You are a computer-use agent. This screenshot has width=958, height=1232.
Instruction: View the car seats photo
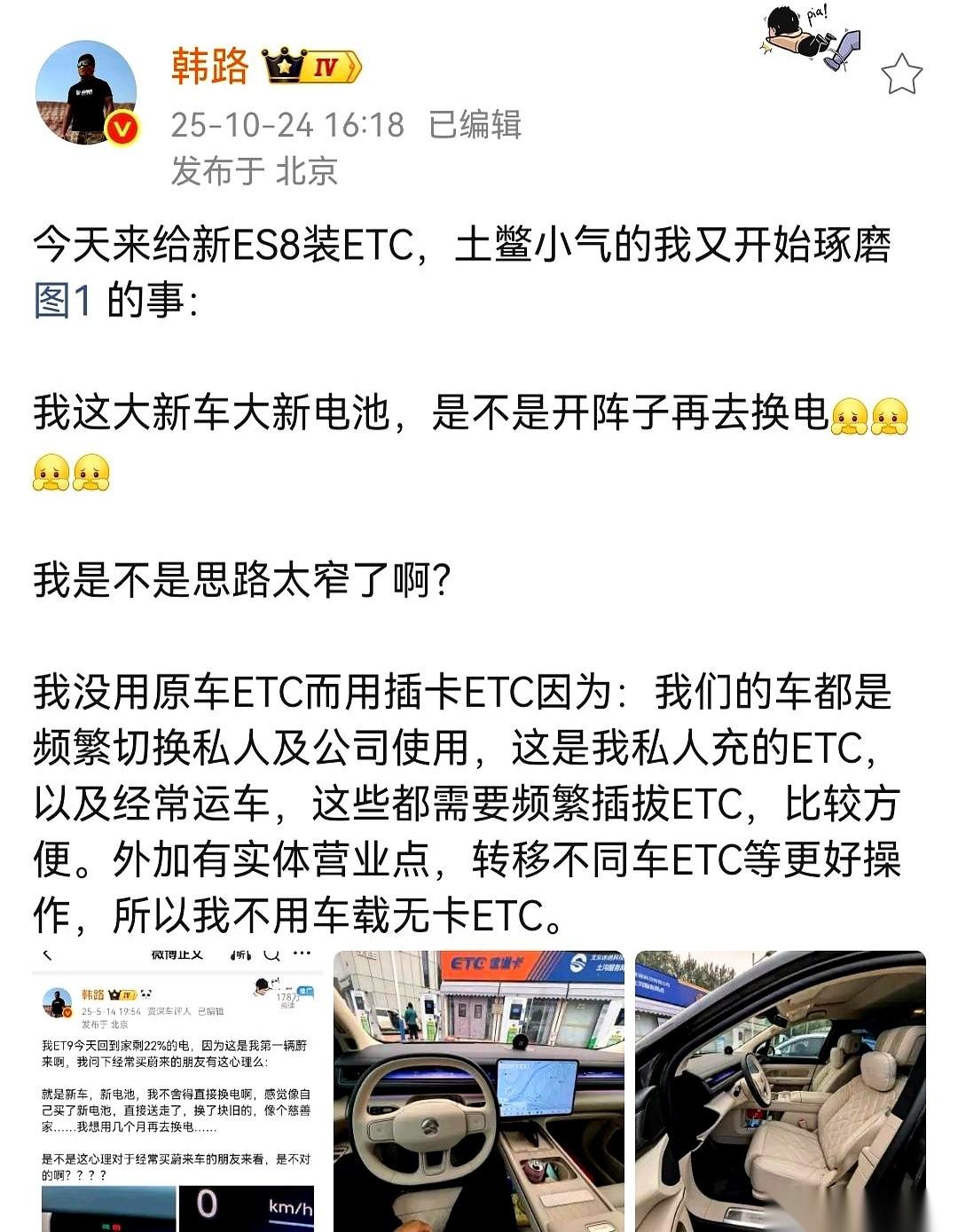[781, 1091]
